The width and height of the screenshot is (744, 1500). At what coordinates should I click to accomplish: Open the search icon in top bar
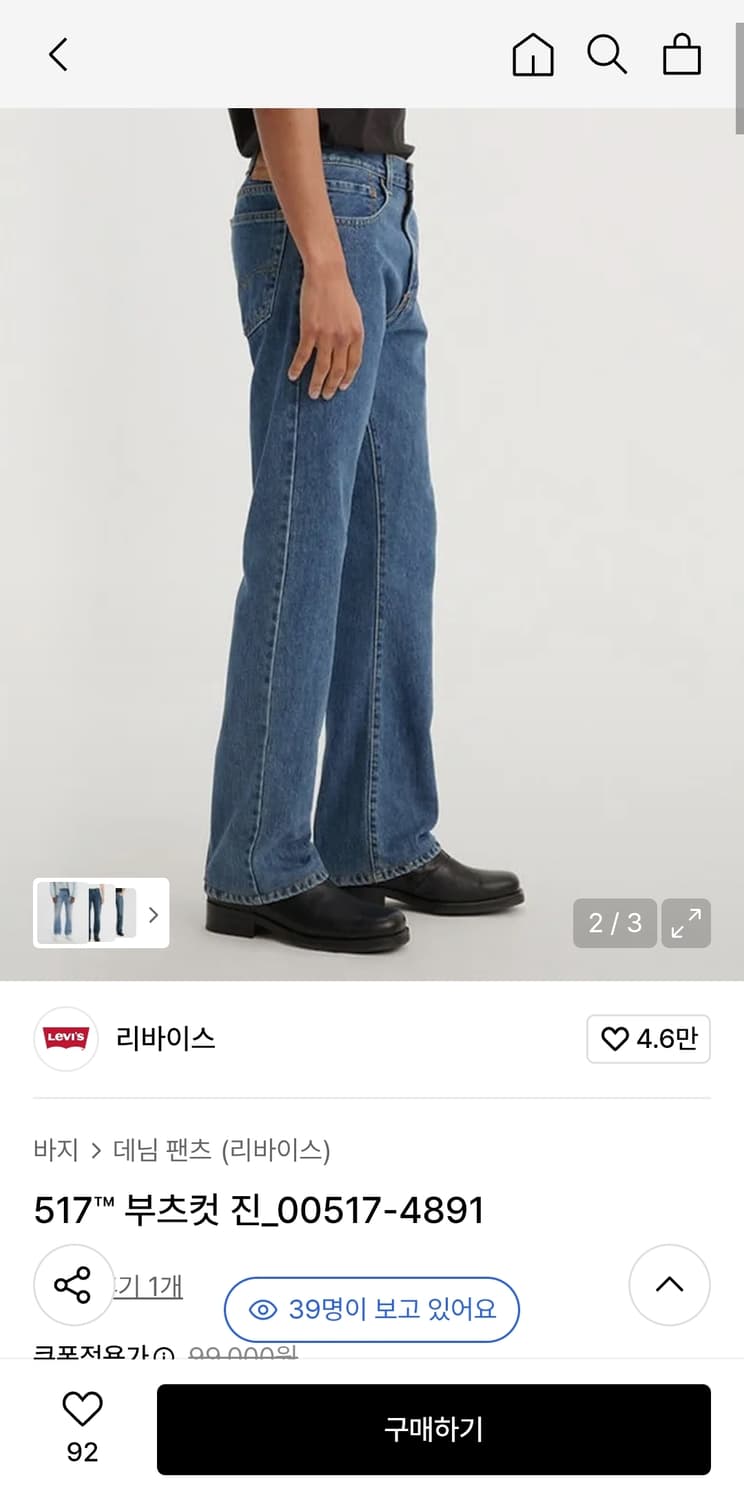point(607,55)
